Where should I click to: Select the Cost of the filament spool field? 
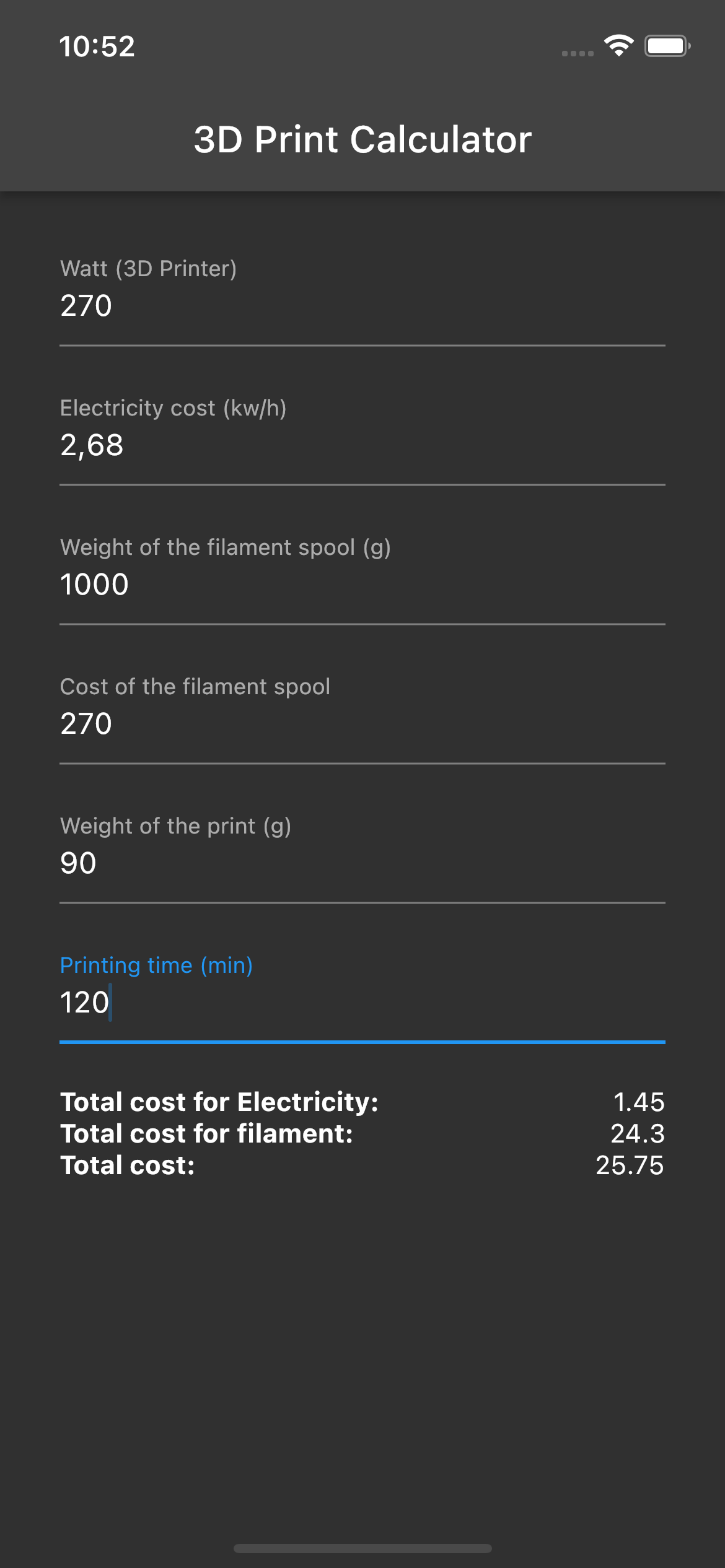tap(362, 724)
